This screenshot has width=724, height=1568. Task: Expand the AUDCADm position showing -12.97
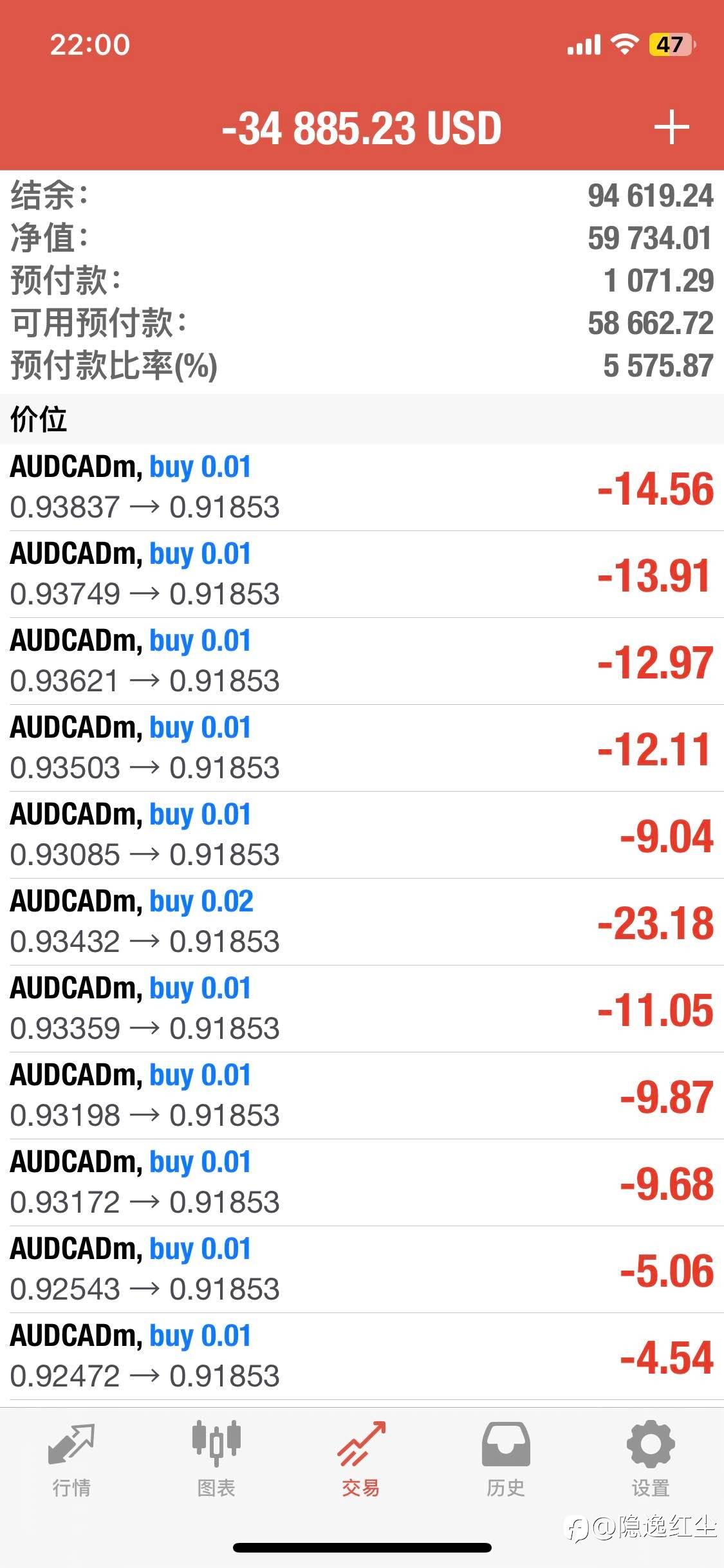(362, 661)
